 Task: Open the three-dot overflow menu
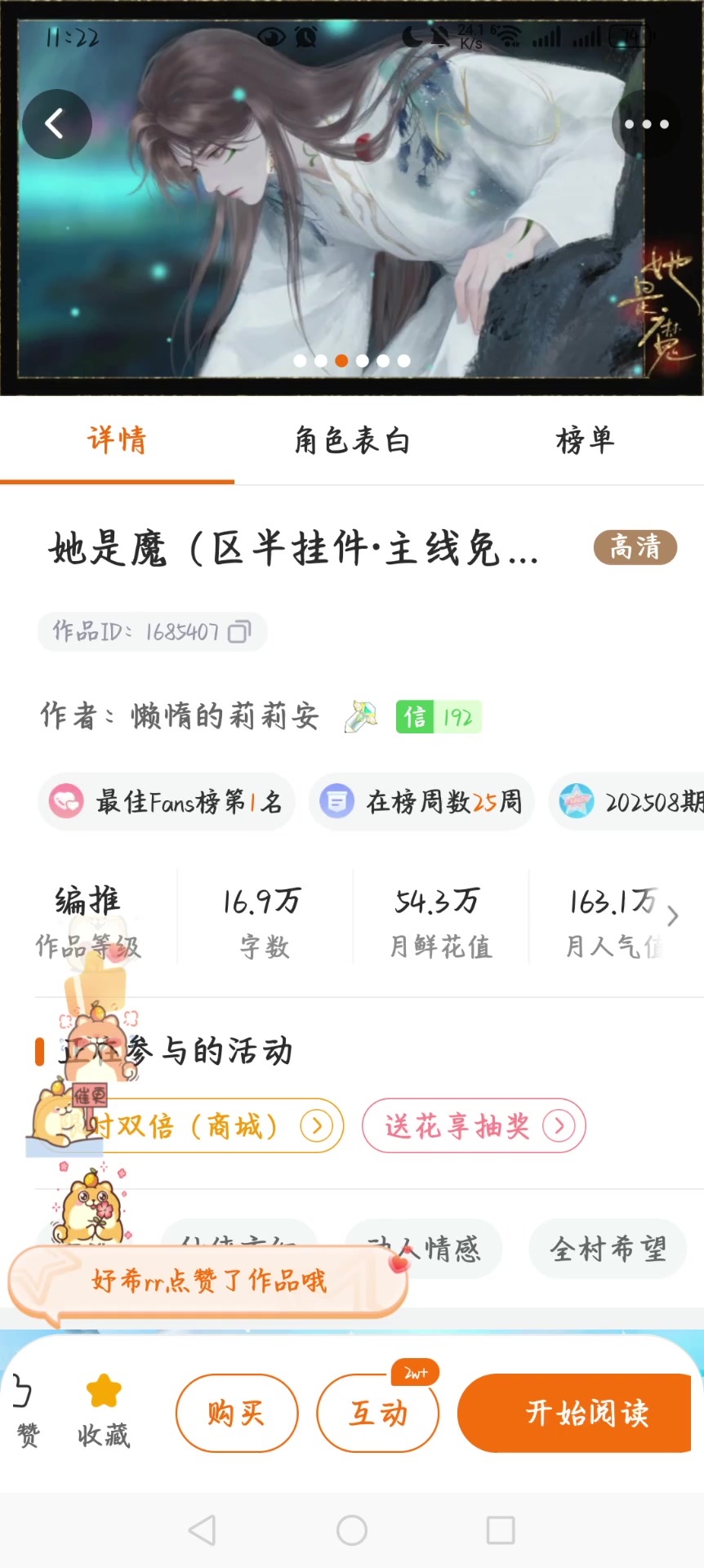(x=646, y=124)
